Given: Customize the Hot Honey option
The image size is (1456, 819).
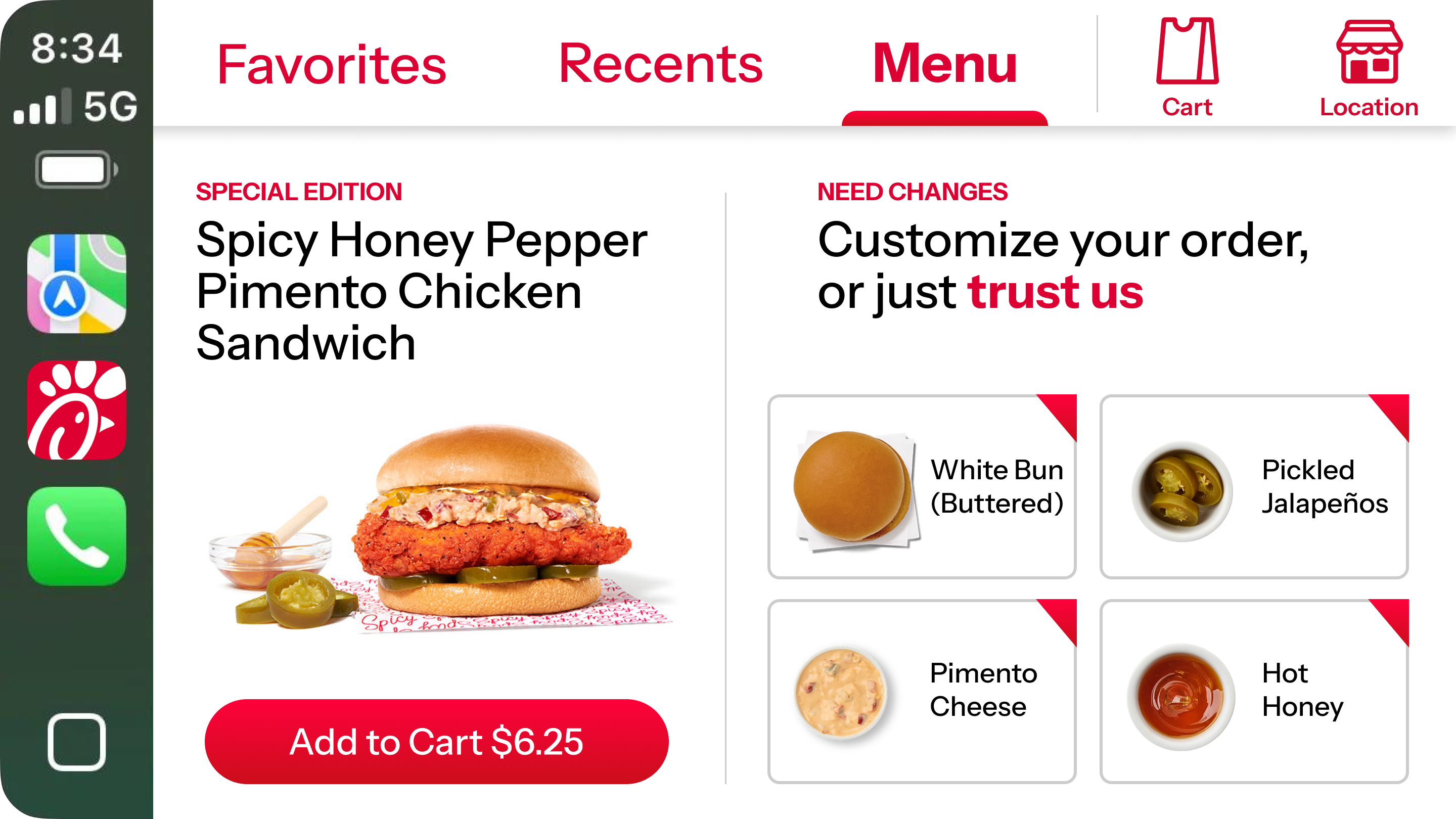Looking at the screenshot, I should click(x=1254, y=691).
